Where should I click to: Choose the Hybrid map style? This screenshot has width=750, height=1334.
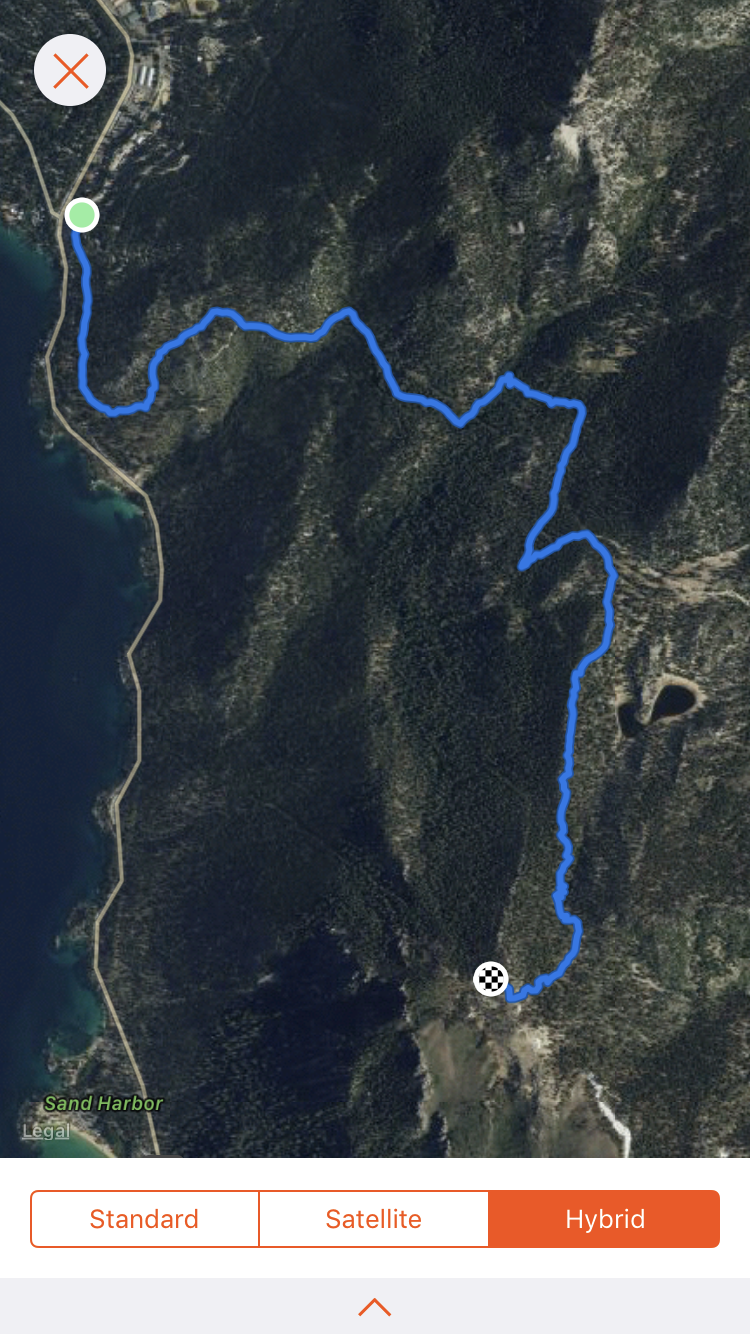[x=604, y=1219]
